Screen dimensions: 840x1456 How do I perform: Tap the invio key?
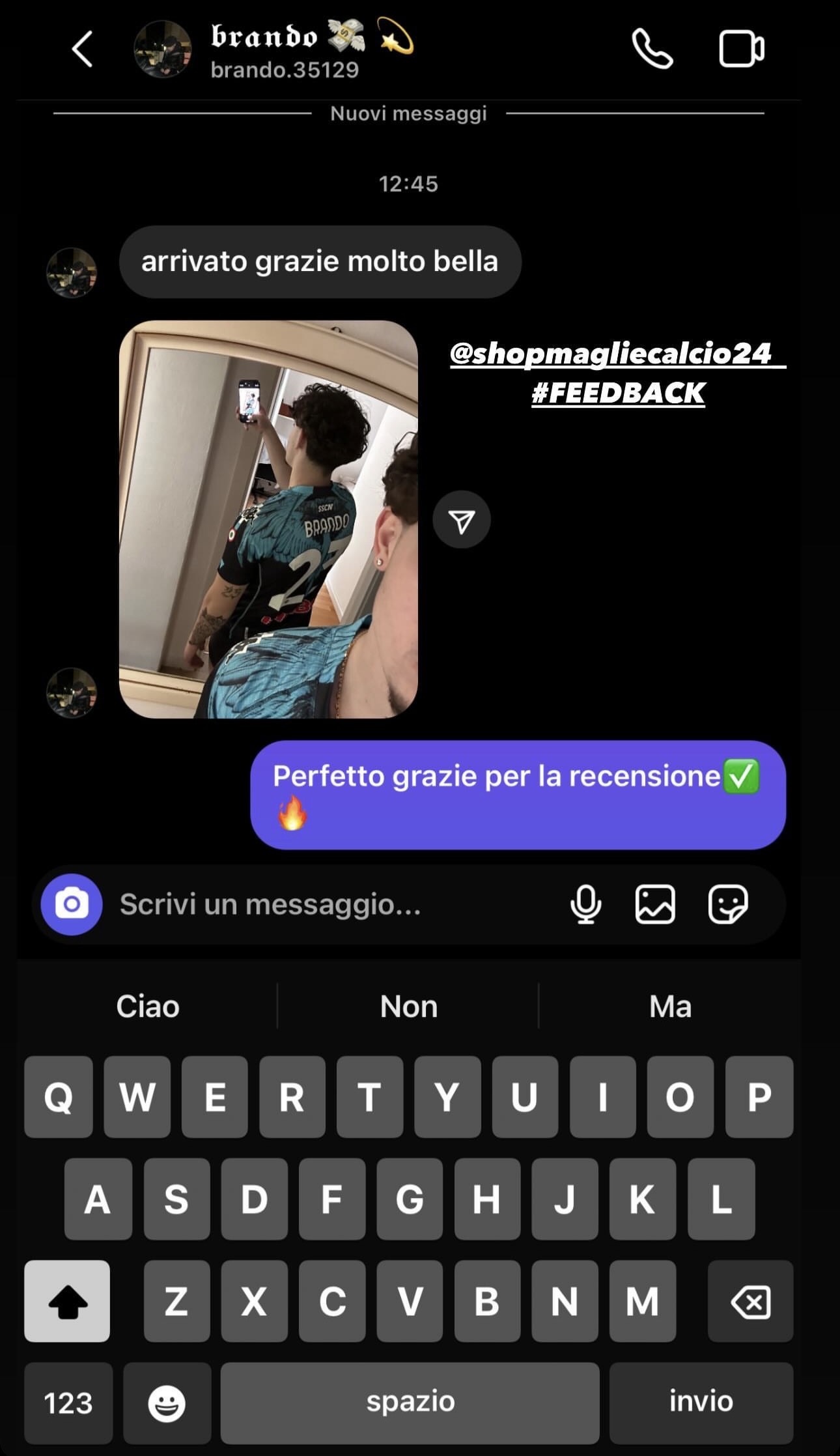[701, 1403]
